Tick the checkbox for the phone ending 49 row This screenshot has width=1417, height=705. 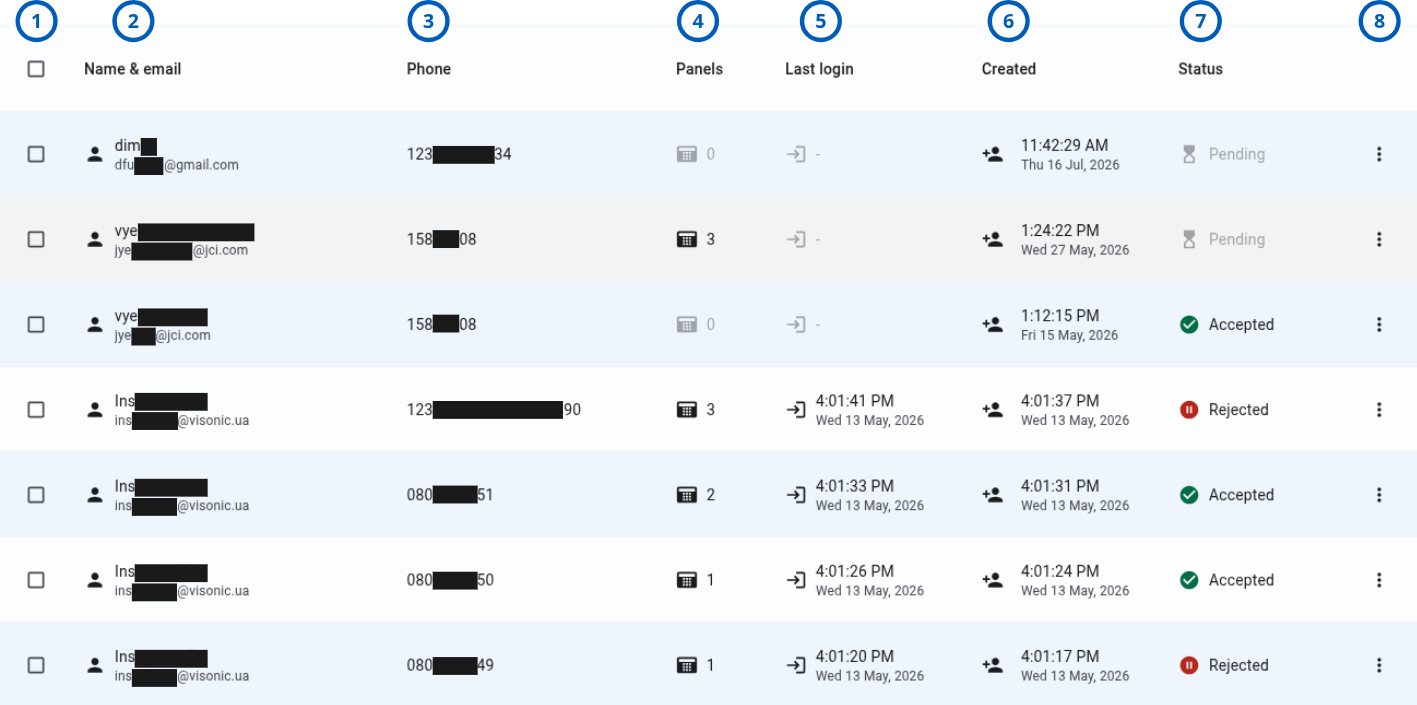pyautogui.click(x=36, y=665)
